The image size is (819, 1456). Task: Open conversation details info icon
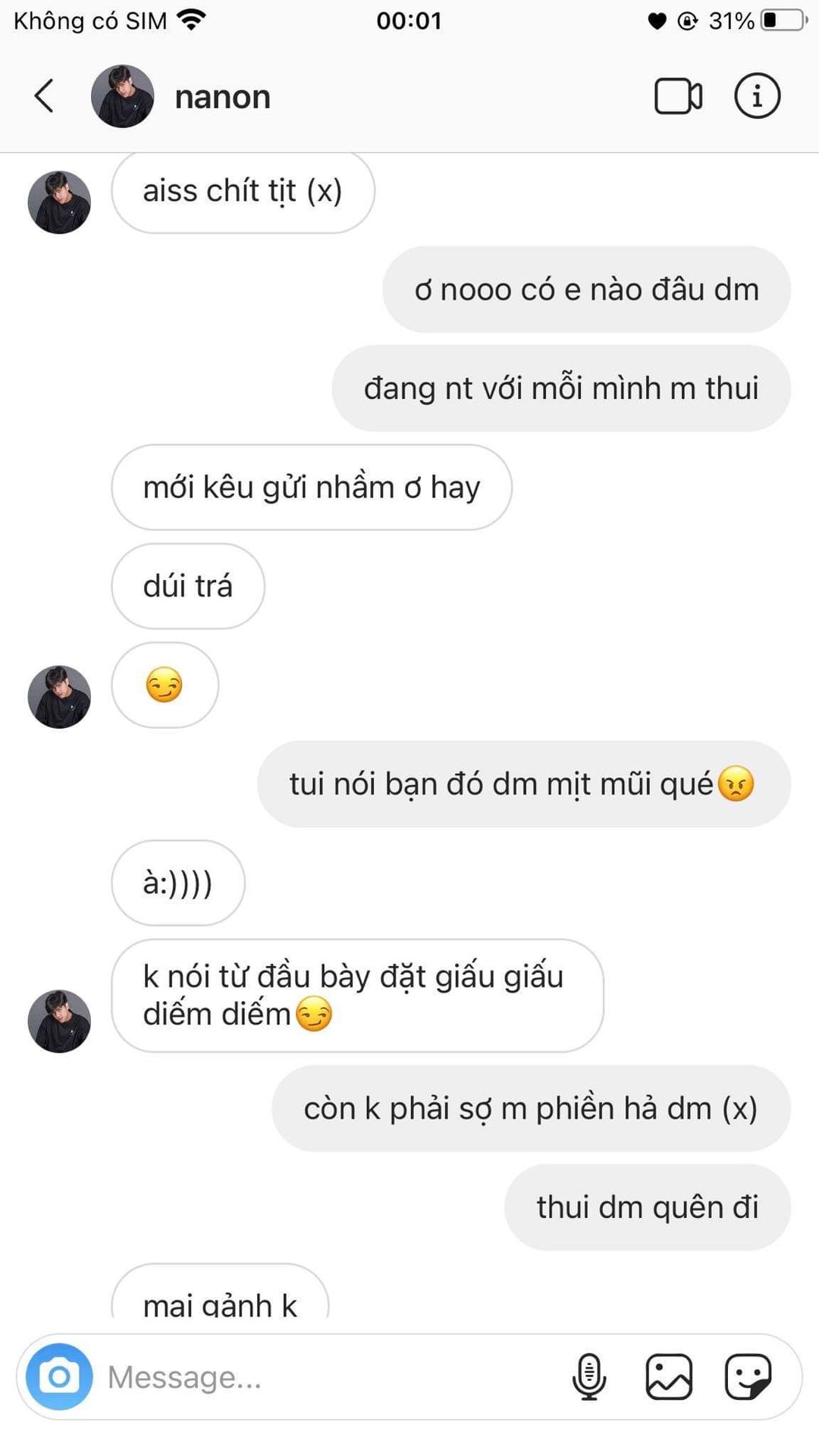[757, 96]
